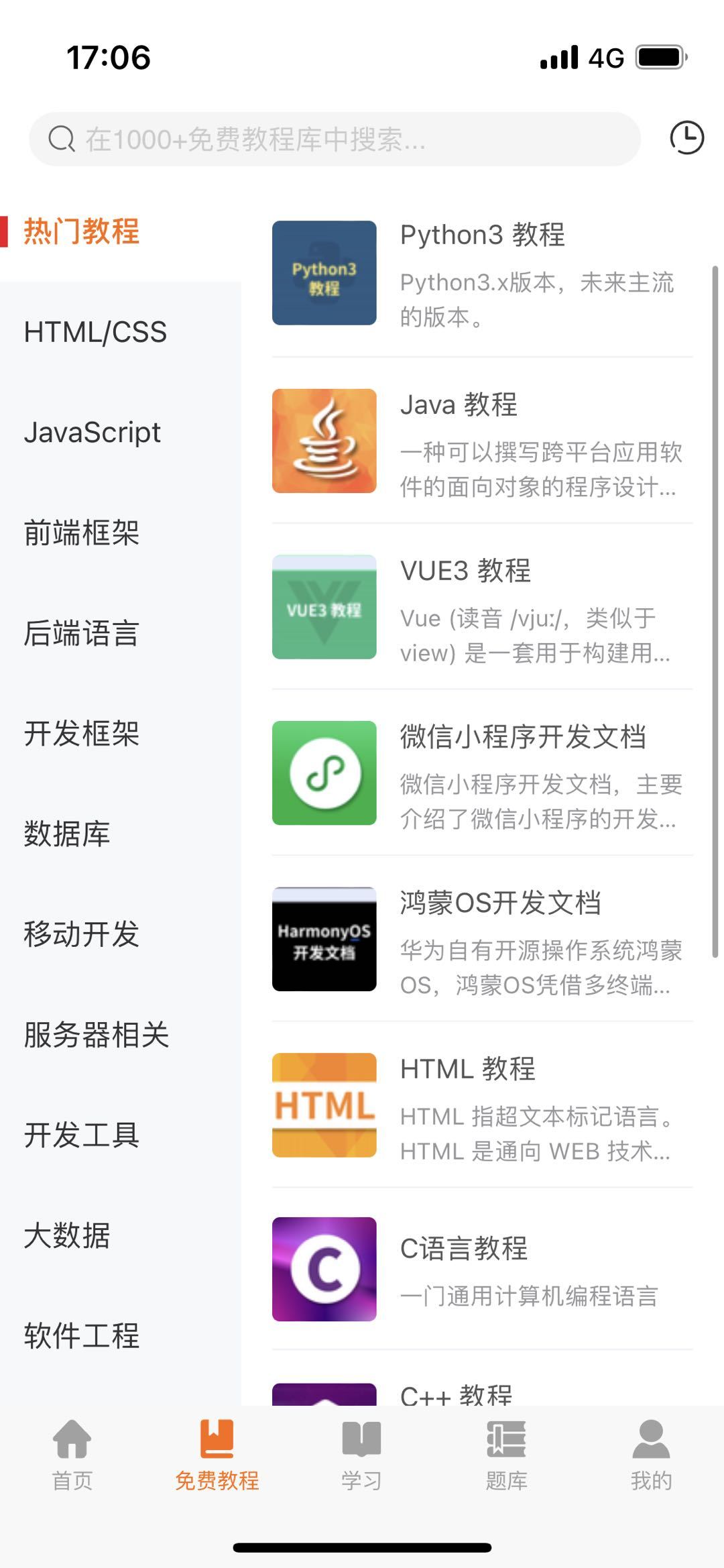Tap the search input field
724x1568 pixels.
coord(335,138)
